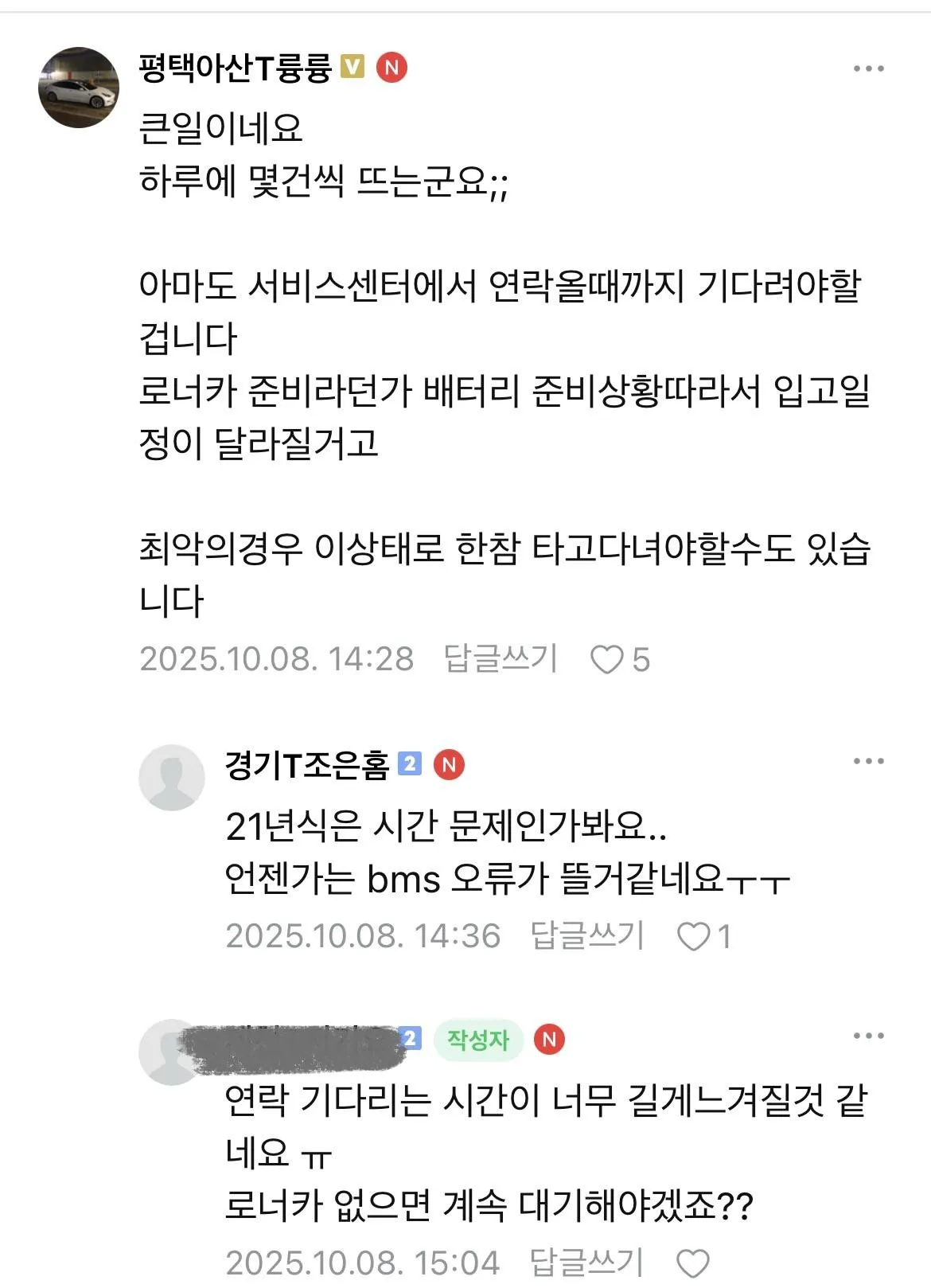
Task: Open overflow menu on the 작성자 reply
Action: tap(868, 1036)
